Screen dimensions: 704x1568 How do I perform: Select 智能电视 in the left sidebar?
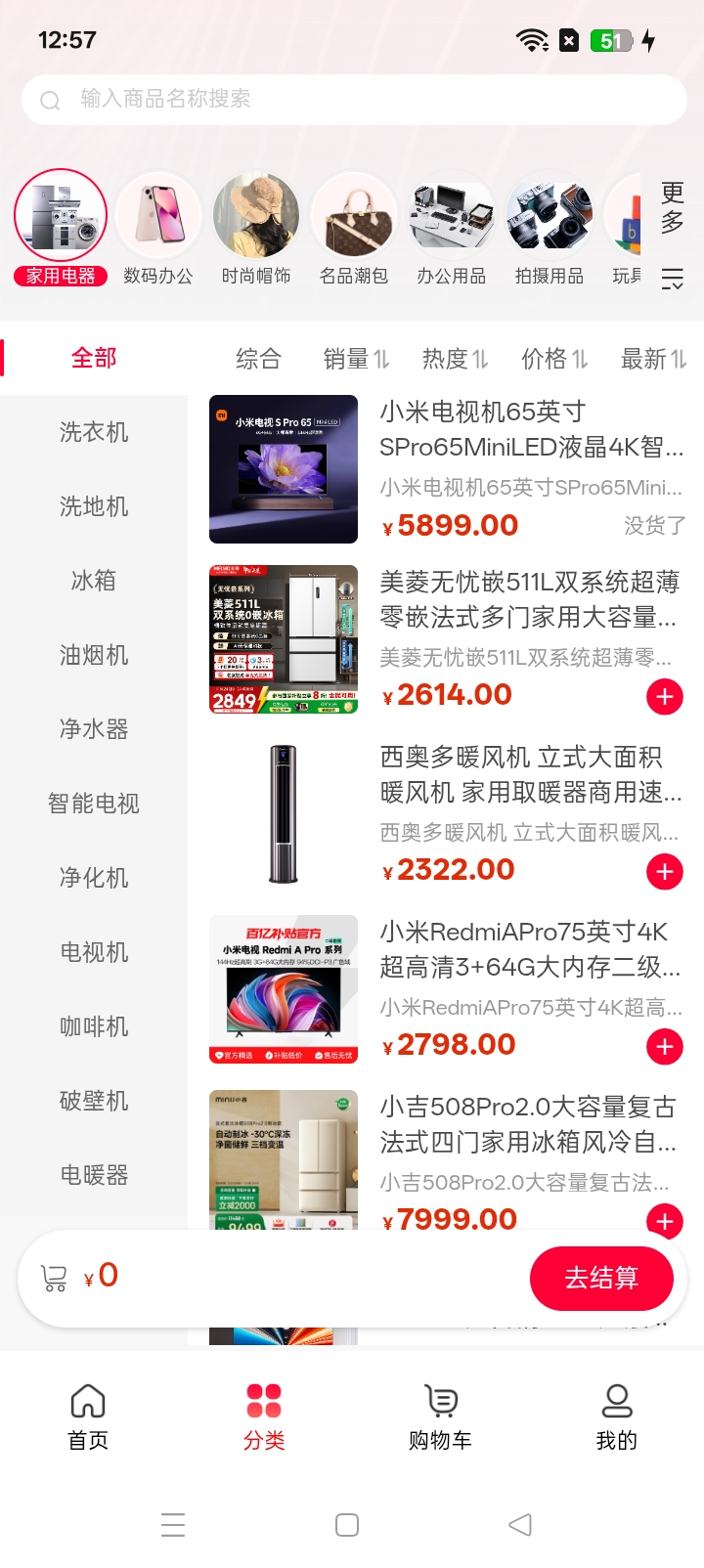94,804
